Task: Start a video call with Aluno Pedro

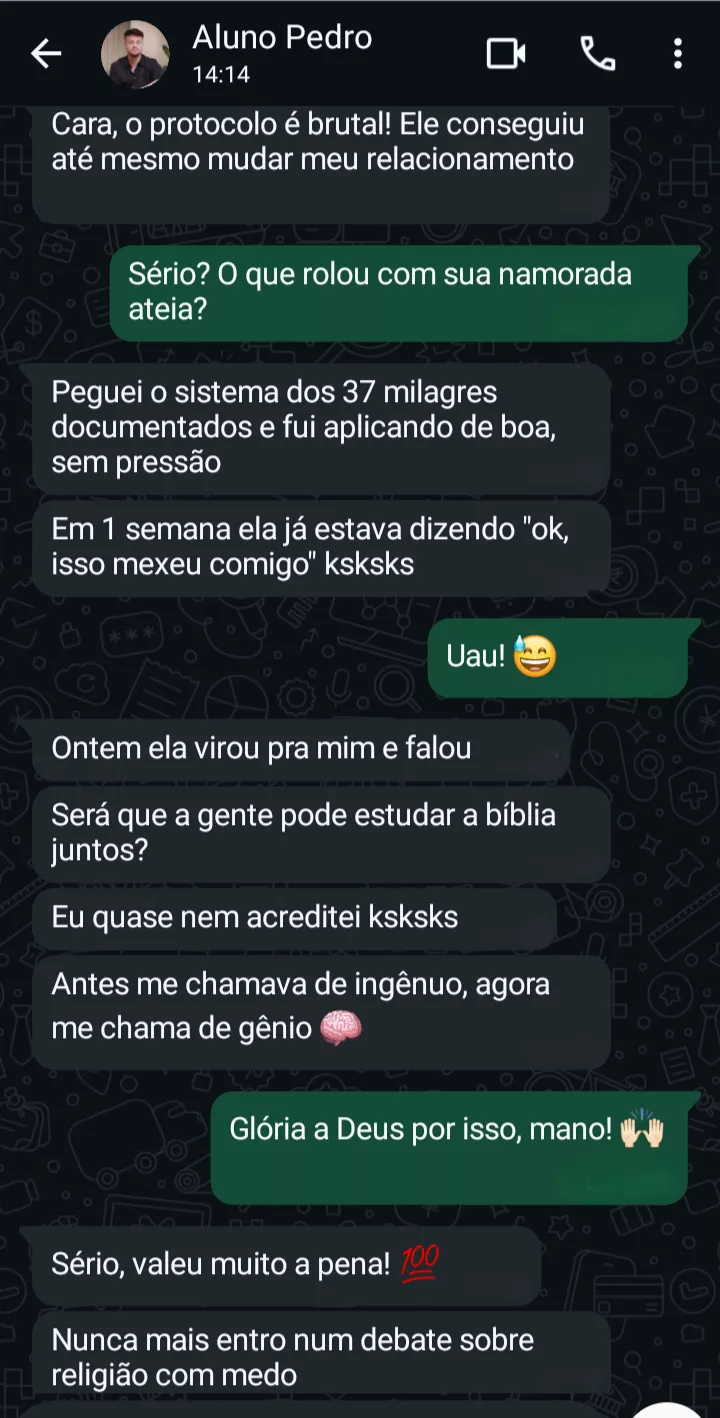Action: coord(506,54)
